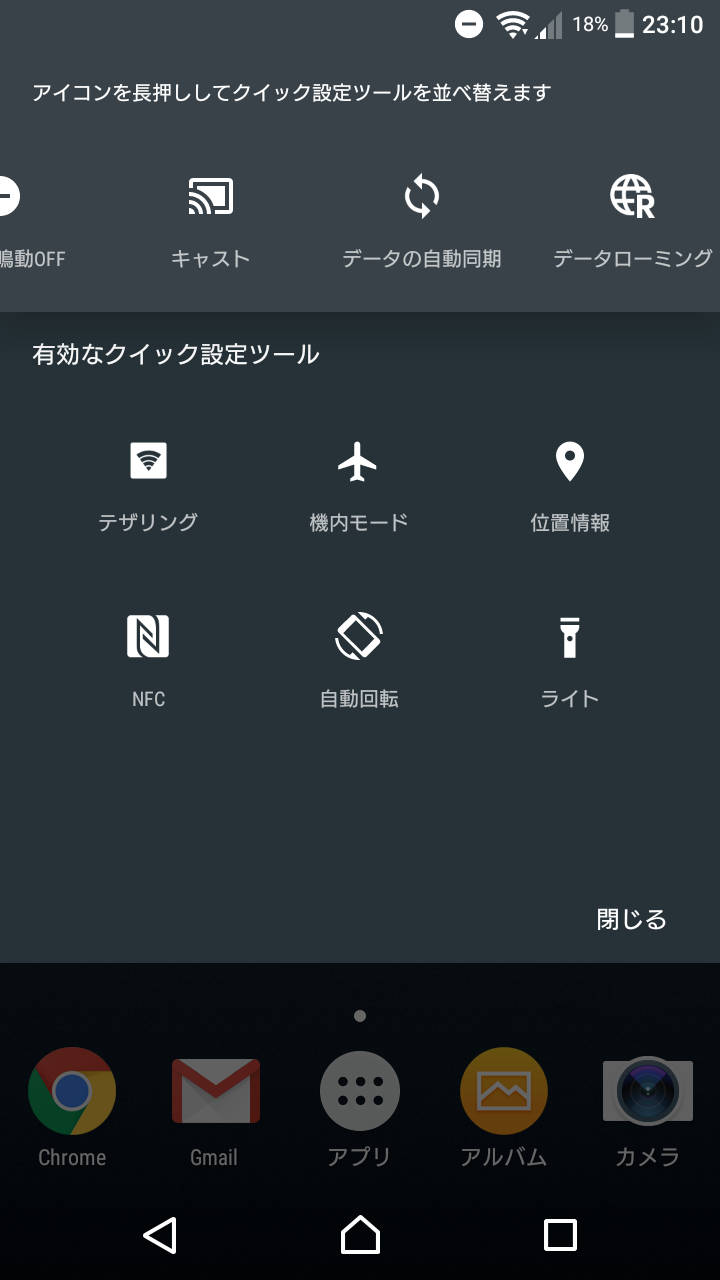Close the panel with 閉じる
This screenshot has width=720, height=1280.
631,919
